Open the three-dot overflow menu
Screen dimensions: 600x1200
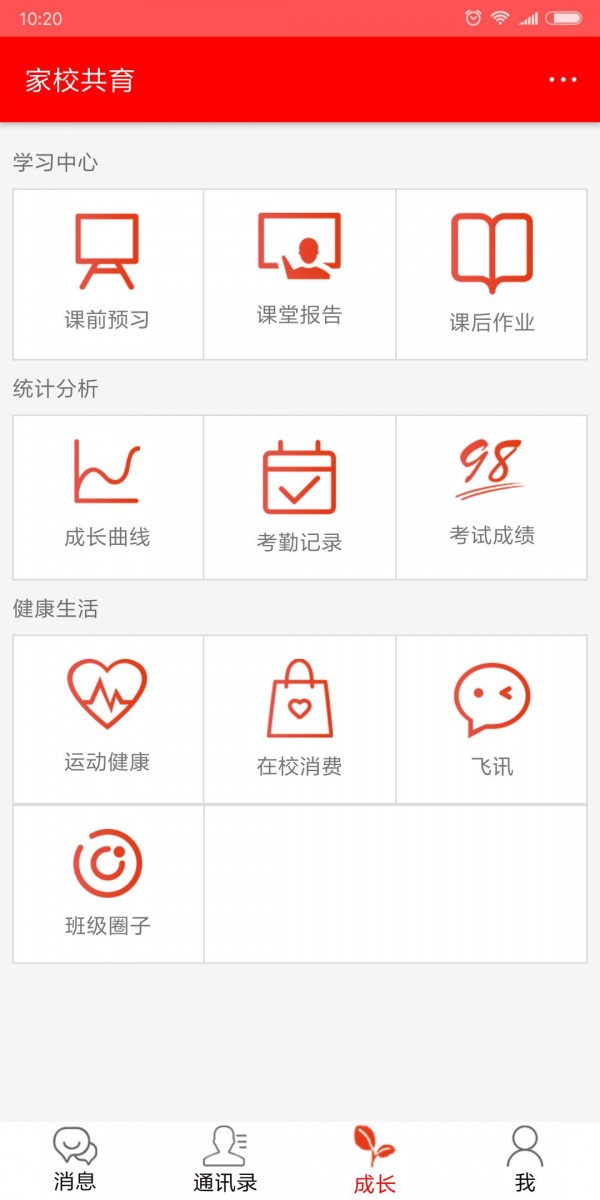pos(563,80)
